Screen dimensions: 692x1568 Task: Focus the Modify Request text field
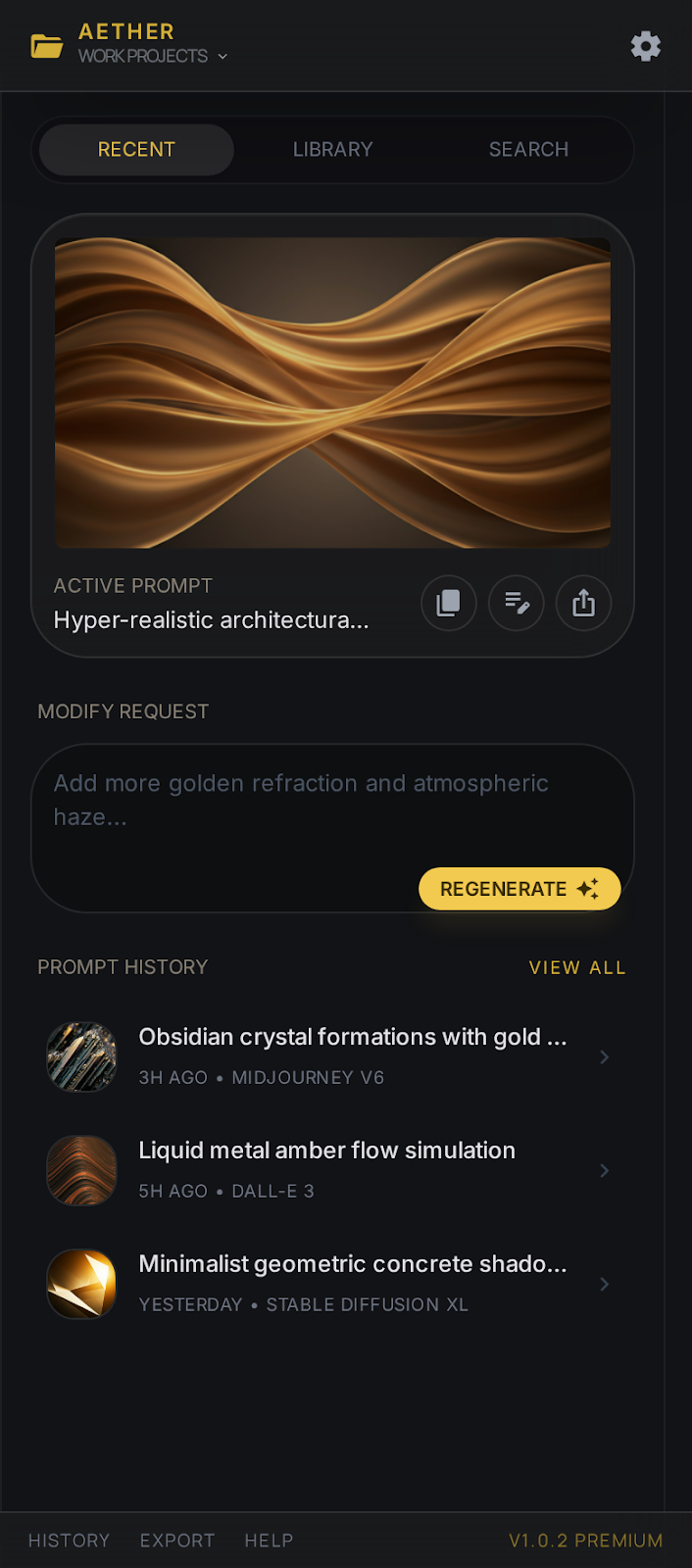point(294,801)
